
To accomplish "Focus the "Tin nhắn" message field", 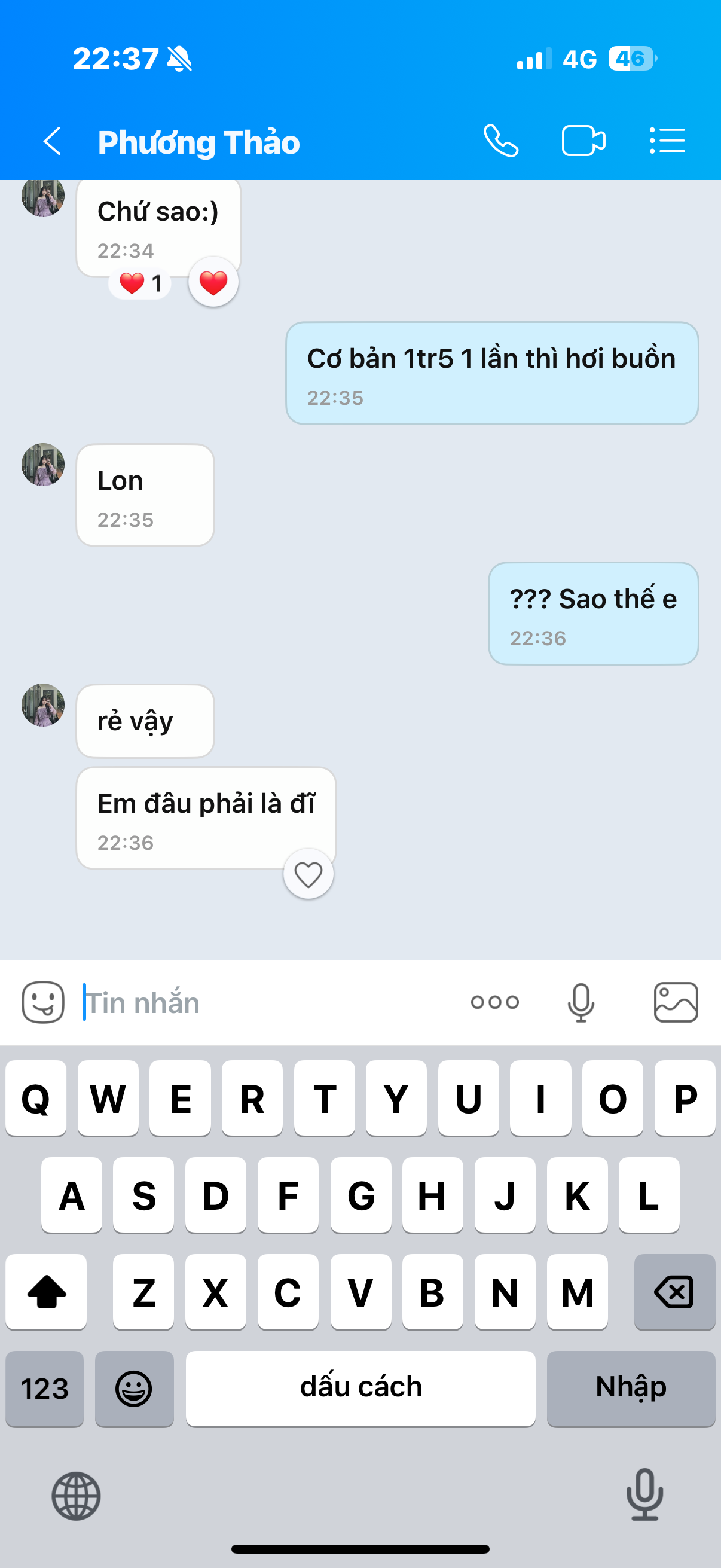I will pos(268,1002).
